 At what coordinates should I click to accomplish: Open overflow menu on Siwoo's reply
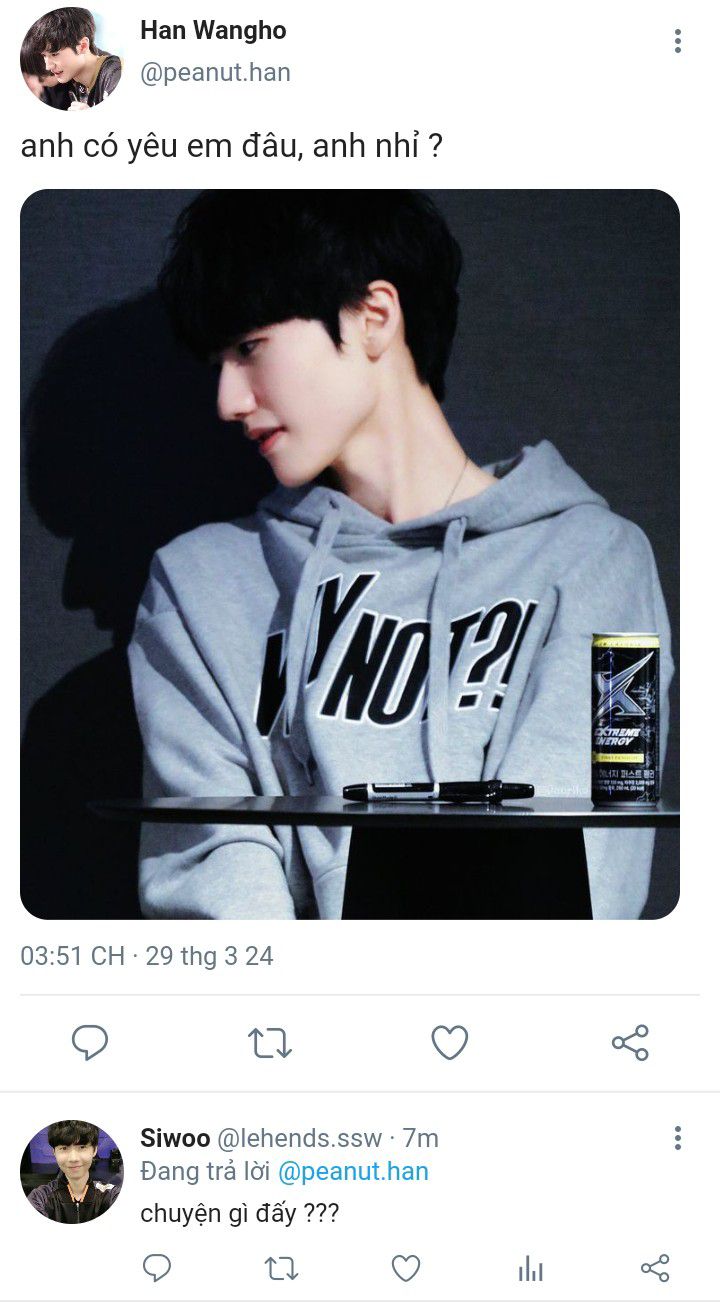[x=678, y=1138]
